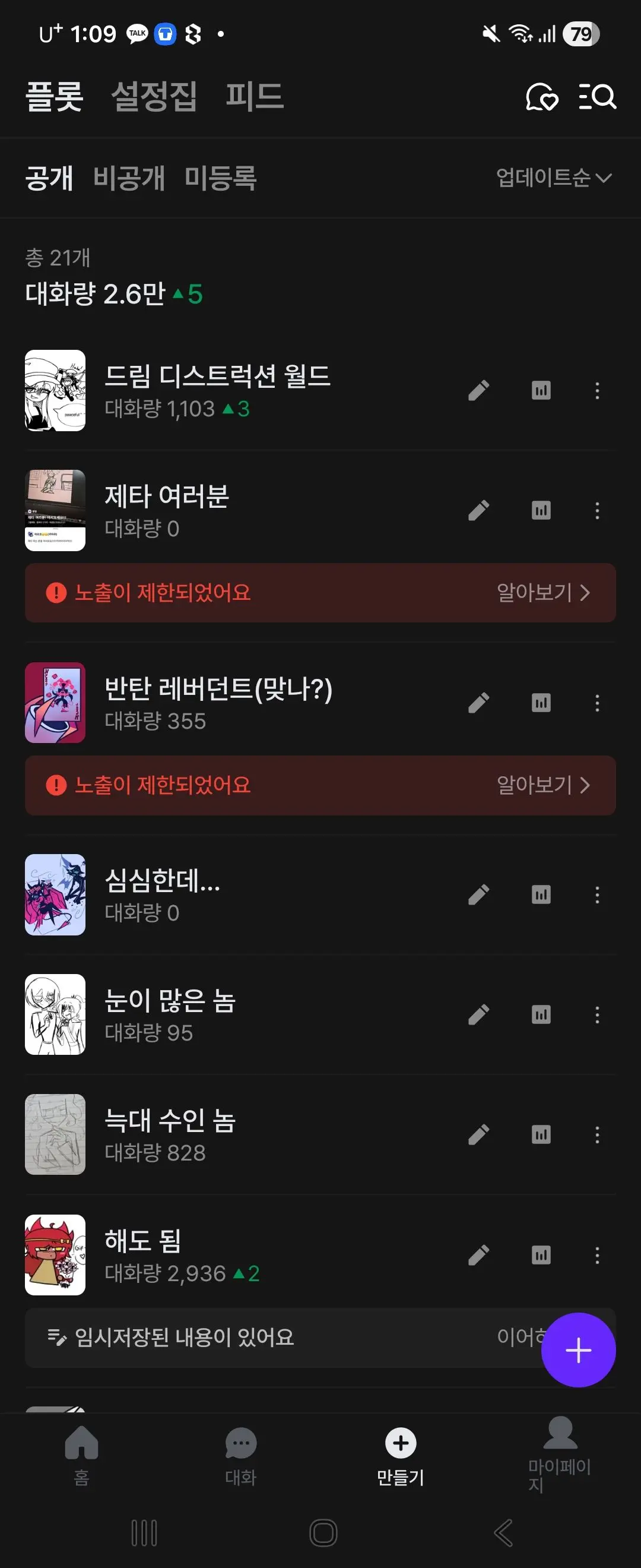
Task: Tap the purple plus floating button
Action: tap(578, 1349)
